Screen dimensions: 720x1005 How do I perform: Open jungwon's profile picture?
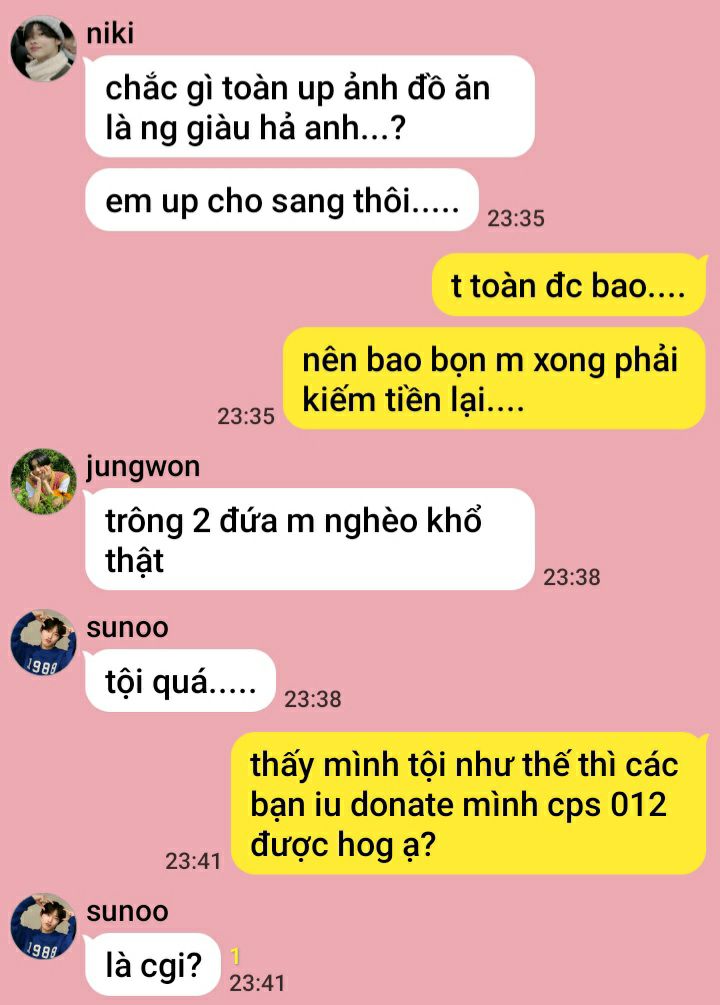(43, 481)
